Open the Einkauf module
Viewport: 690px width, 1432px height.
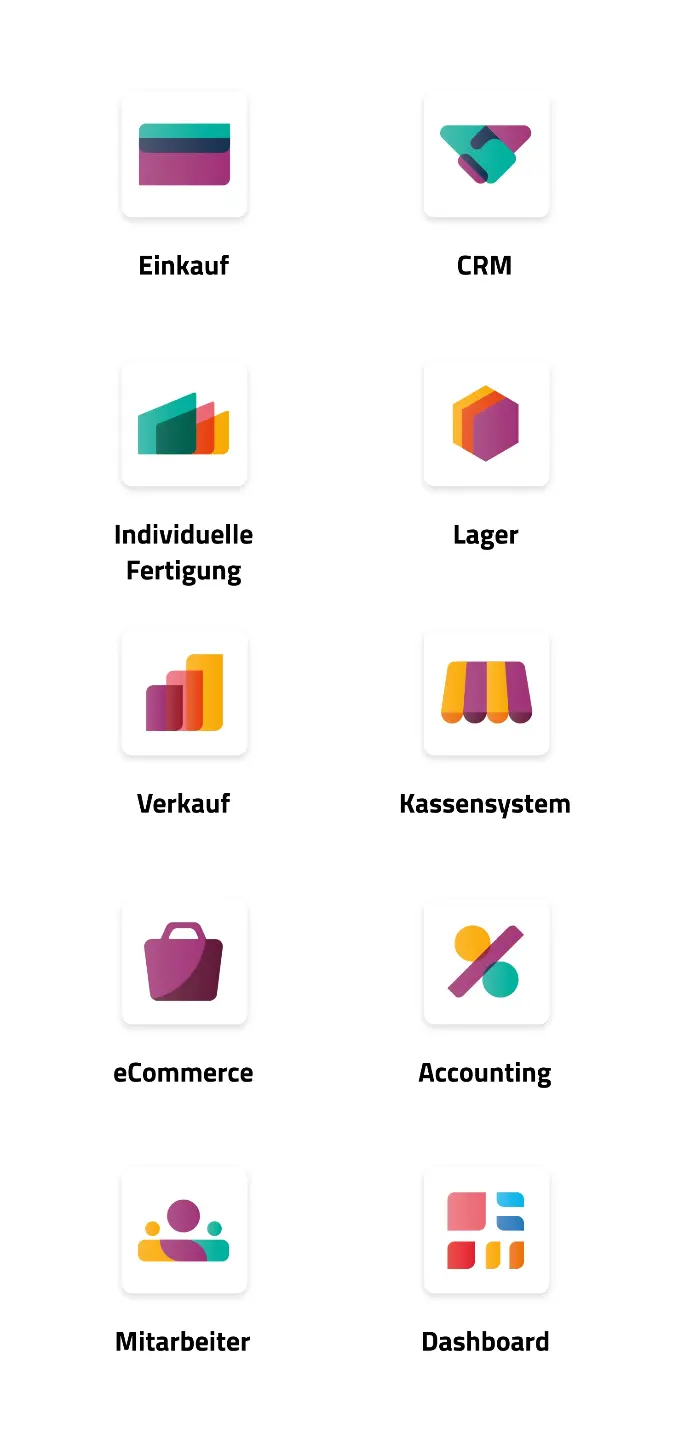[x=184, y=154]
